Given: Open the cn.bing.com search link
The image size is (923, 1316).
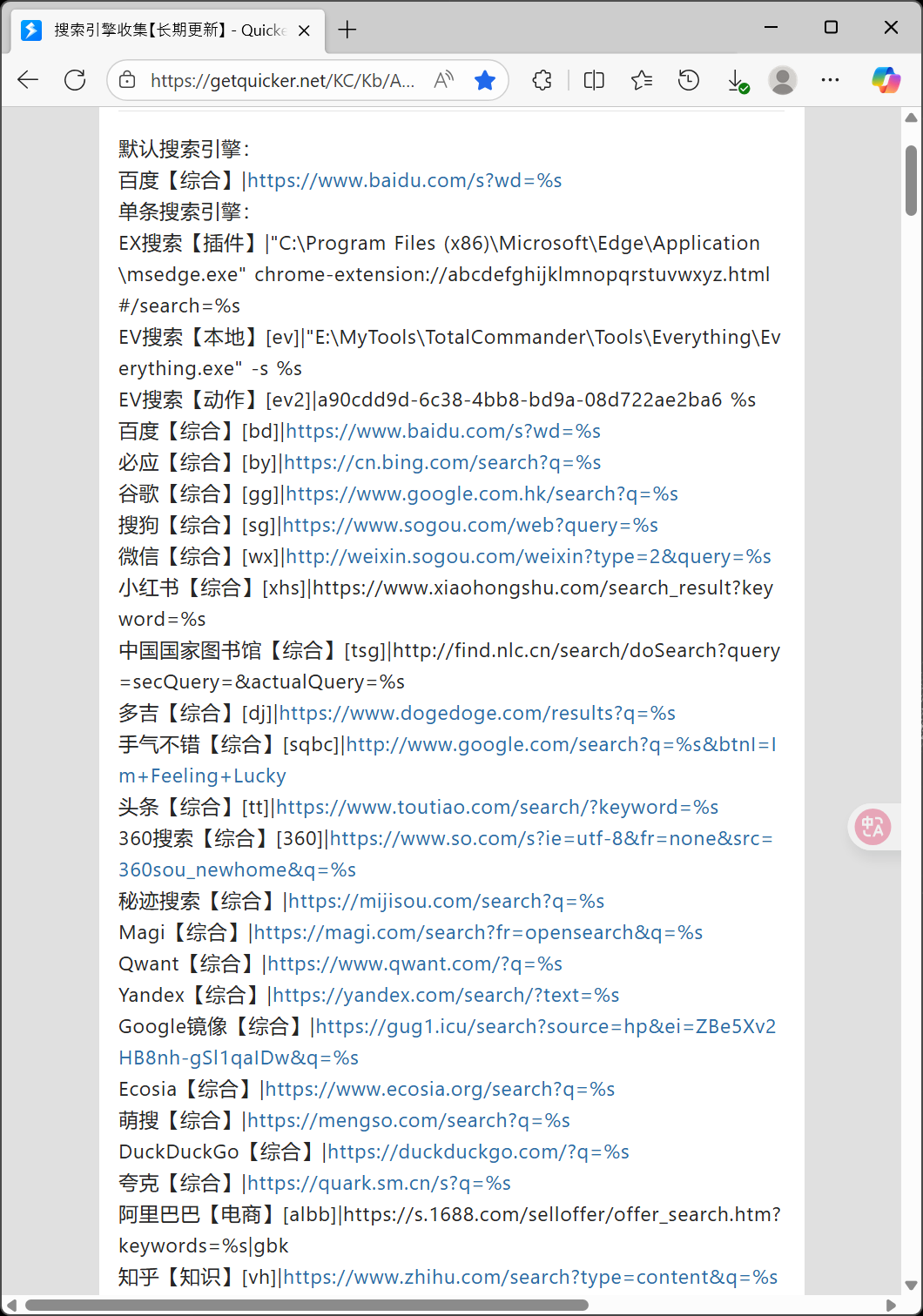Looking at the screenshot, I should [442, 462].
